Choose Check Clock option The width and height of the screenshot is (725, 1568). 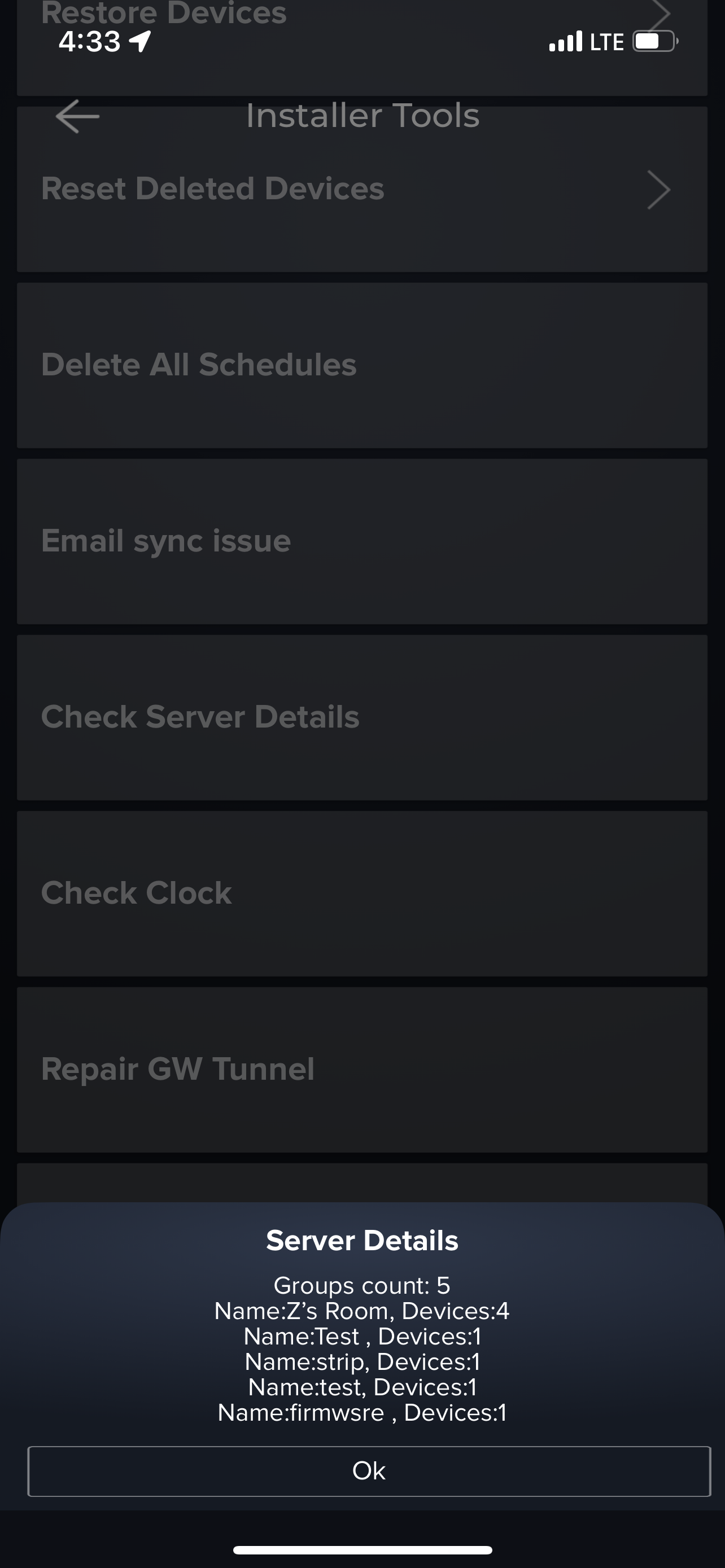(361, 893)
